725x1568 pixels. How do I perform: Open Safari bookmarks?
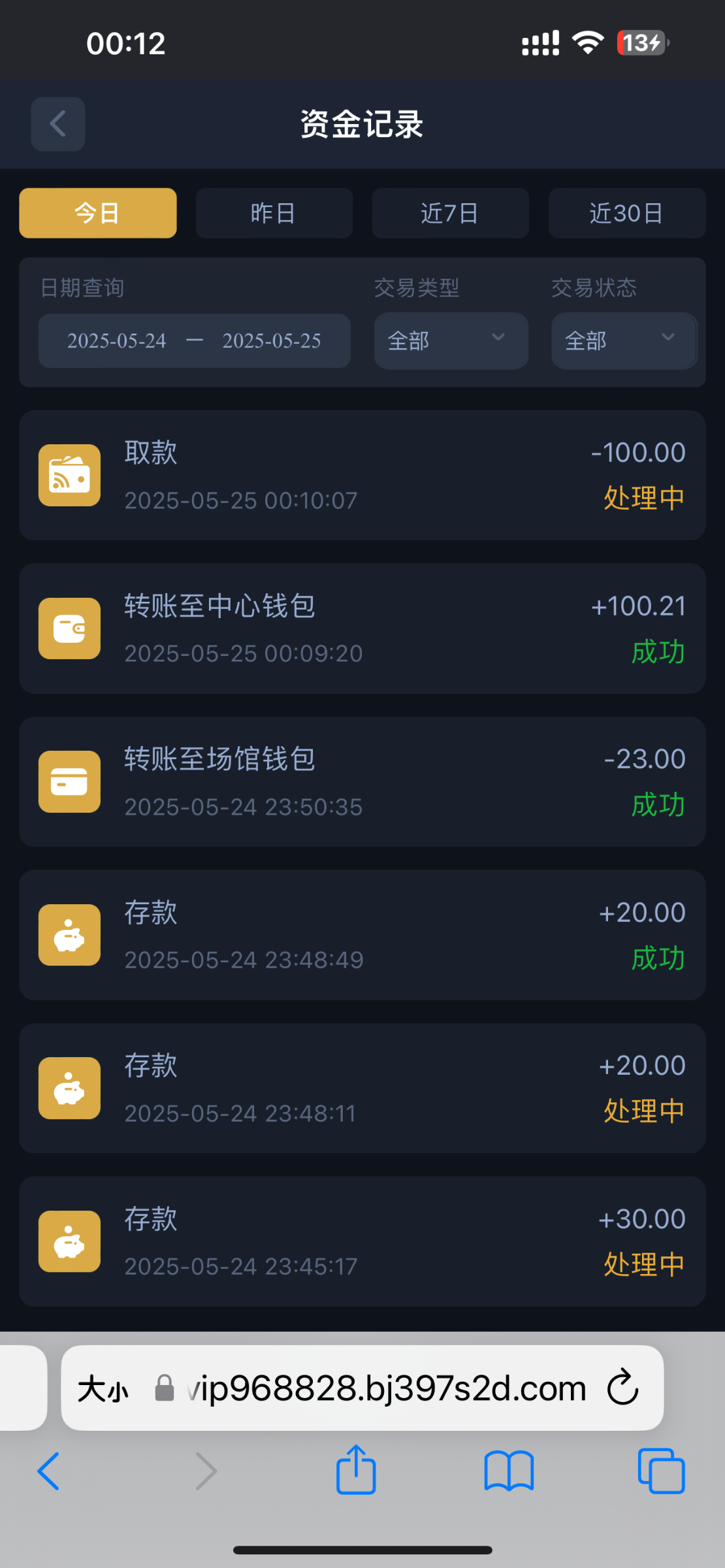click(509, 1471)
